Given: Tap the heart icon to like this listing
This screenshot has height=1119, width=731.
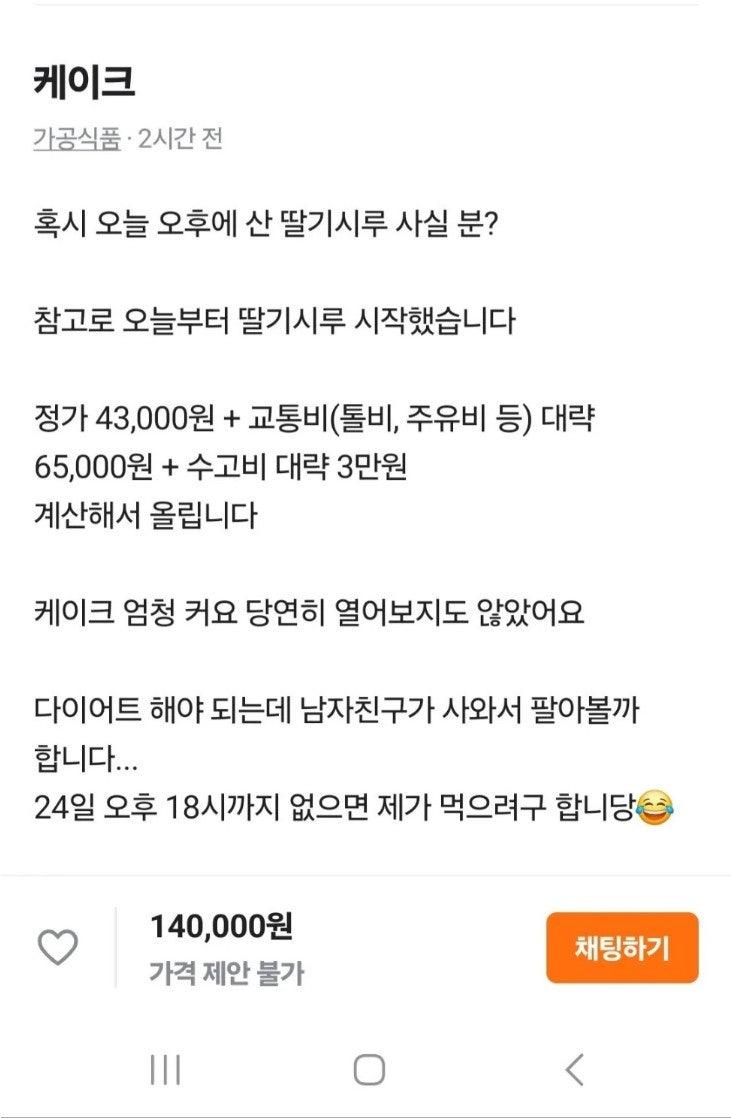Looking at the screenshot, I should coord(57,946).
